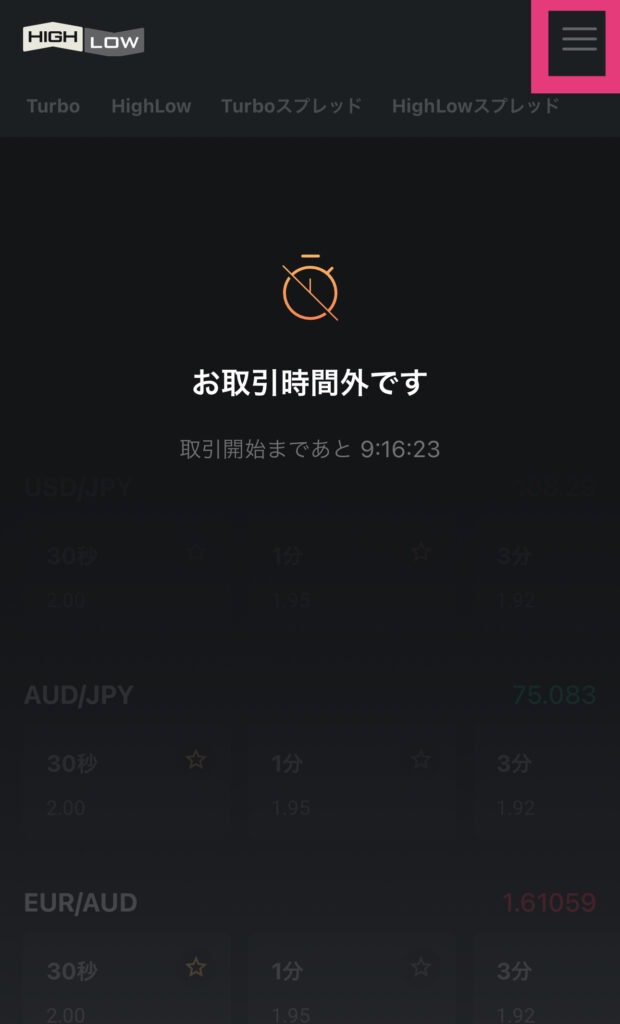
Task: Select the Turboスプレッド tab
Action: click(x=291, y=106)
